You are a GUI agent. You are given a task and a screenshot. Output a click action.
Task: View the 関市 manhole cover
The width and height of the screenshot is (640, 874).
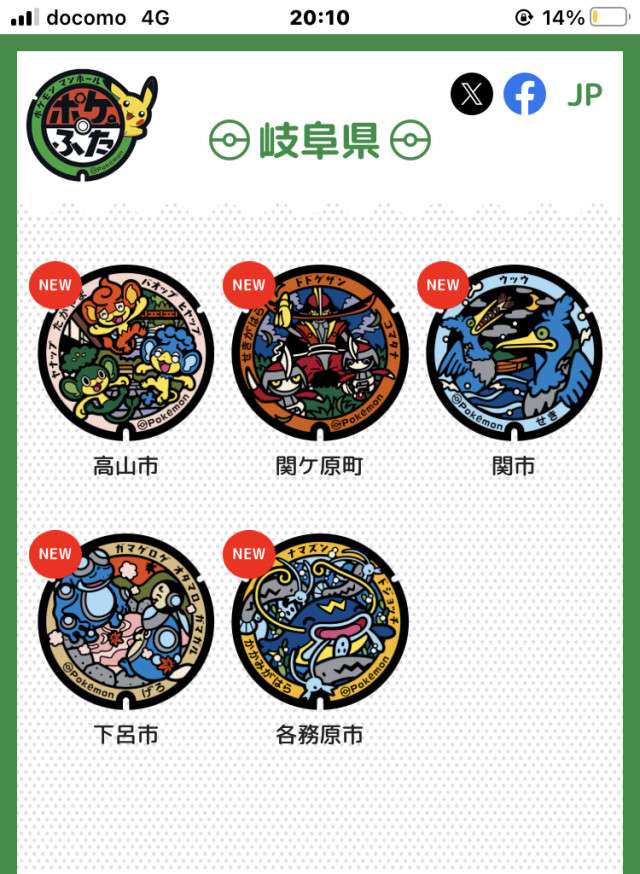(x=514, y=354)
